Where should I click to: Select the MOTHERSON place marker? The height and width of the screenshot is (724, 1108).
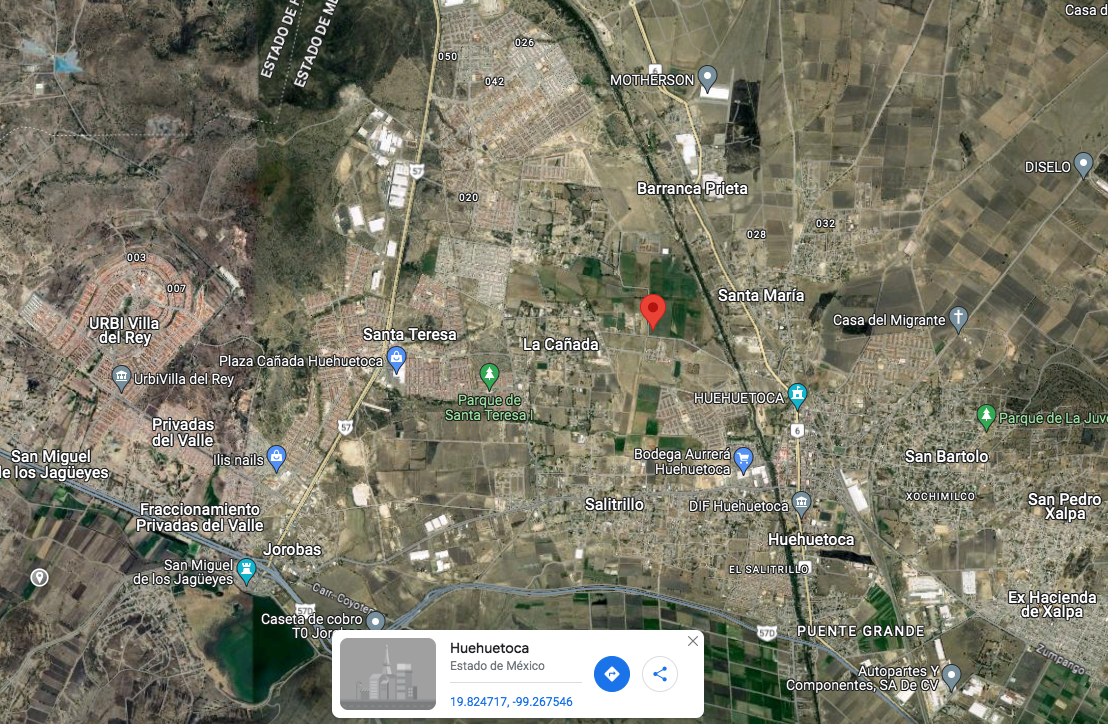click(x=708, y=76)
